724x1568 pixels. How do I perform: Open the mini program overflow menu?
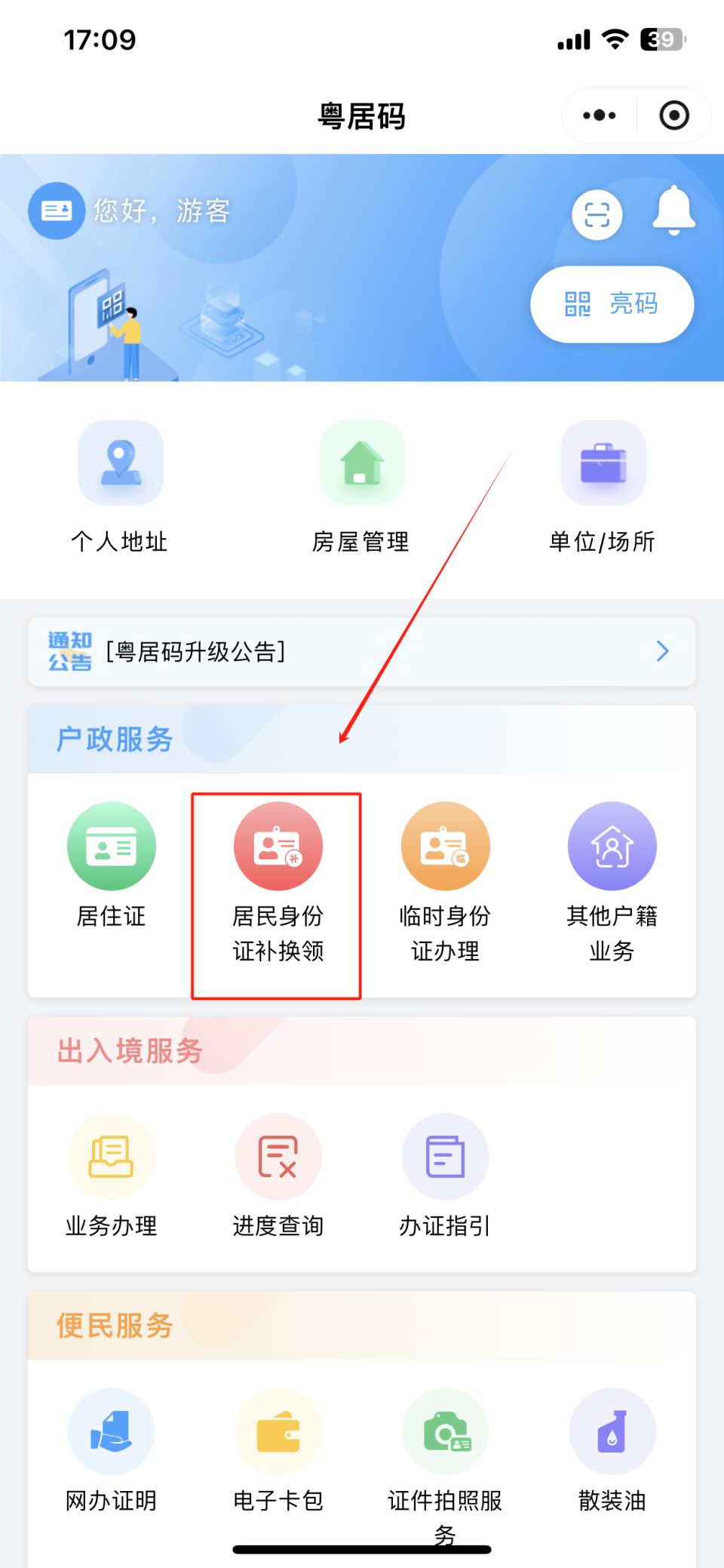click(x=600, y=115)
